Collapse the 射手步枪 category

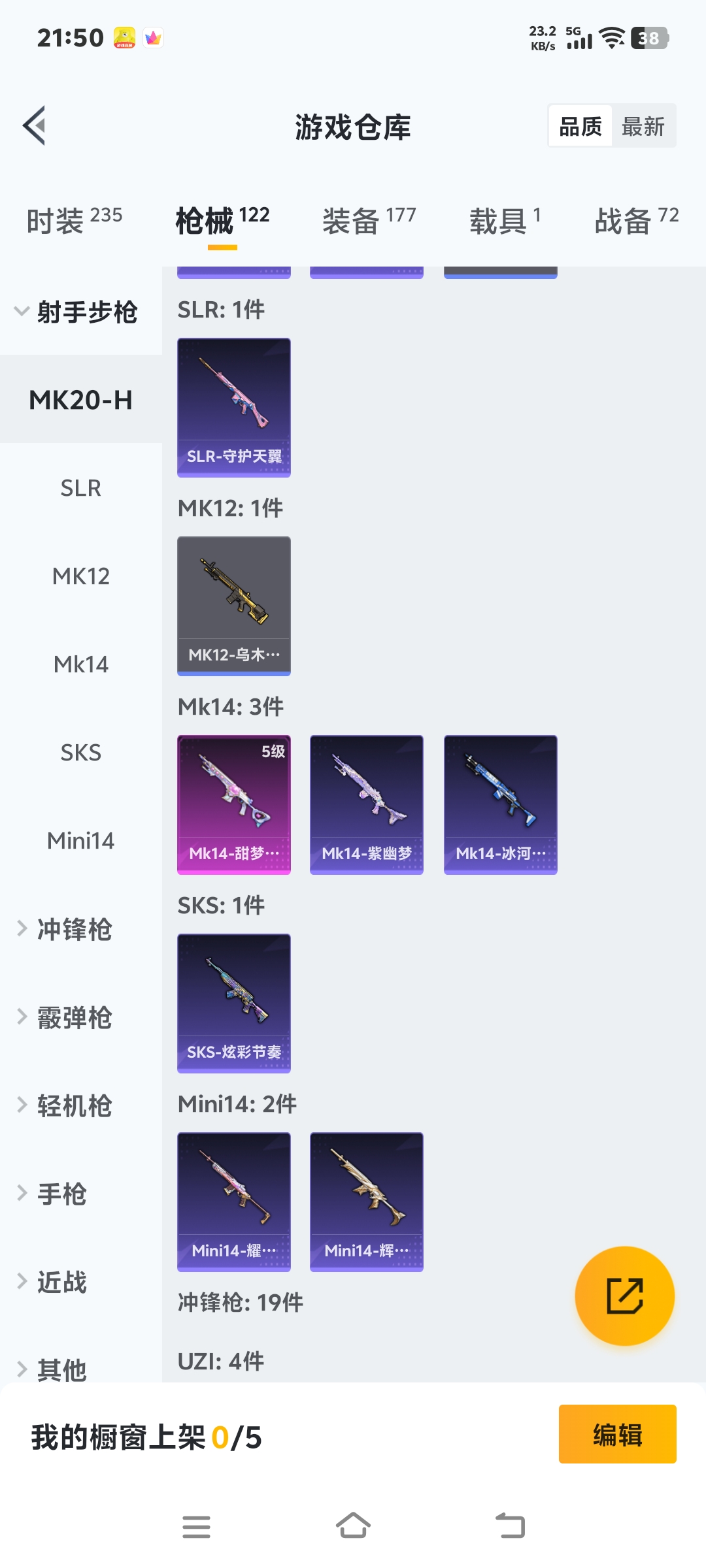pos(77,312)
